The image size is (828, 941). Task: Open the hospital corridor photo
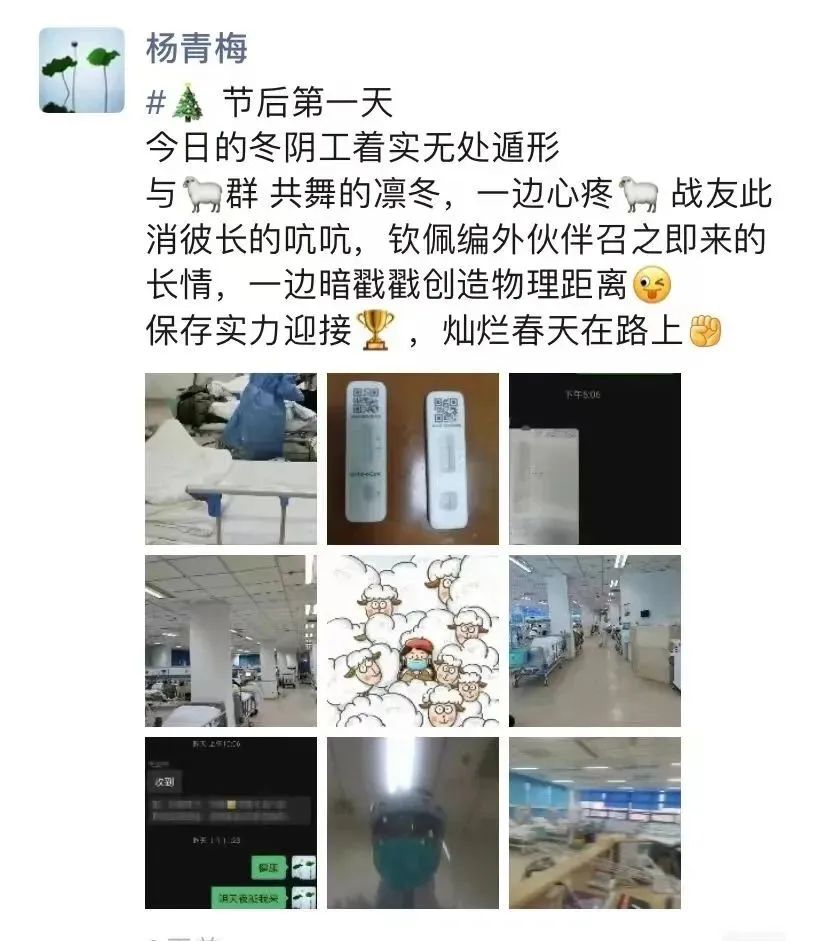click(x=595, y=641)
